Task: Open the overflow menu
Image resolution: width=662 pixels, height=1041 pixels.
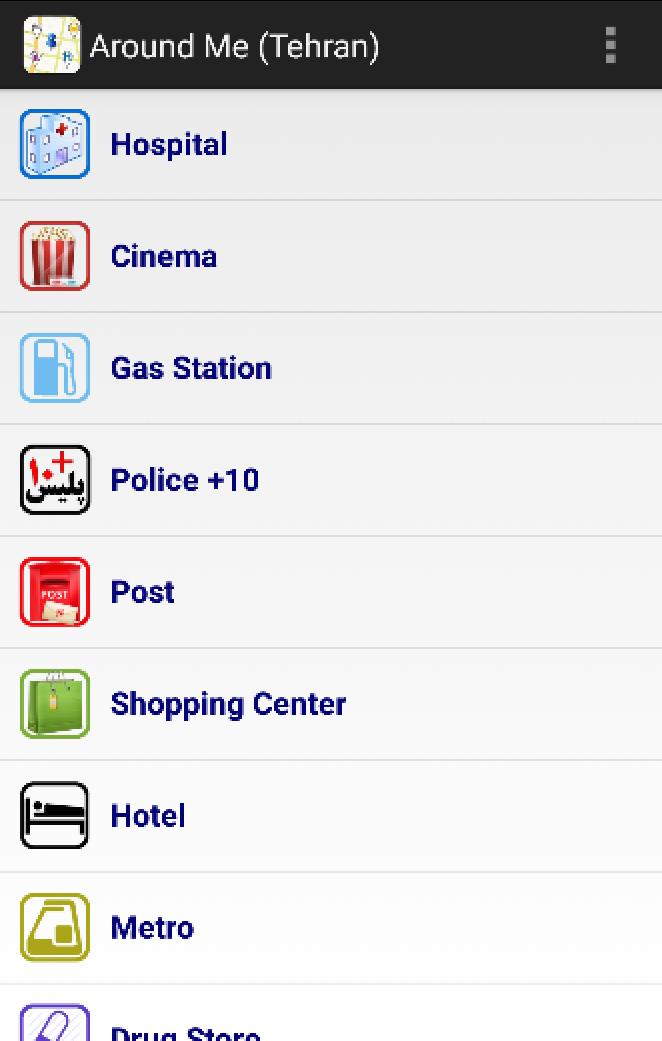Action: 610,46
